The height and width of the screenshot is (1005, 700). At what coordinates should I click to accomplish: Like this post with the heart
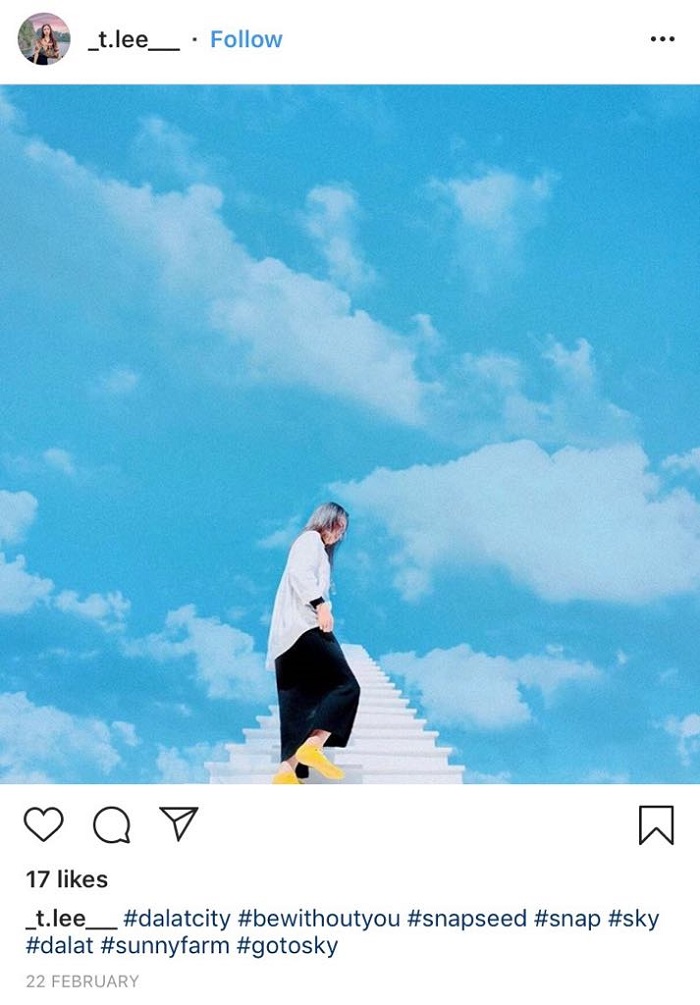point(44,824)
